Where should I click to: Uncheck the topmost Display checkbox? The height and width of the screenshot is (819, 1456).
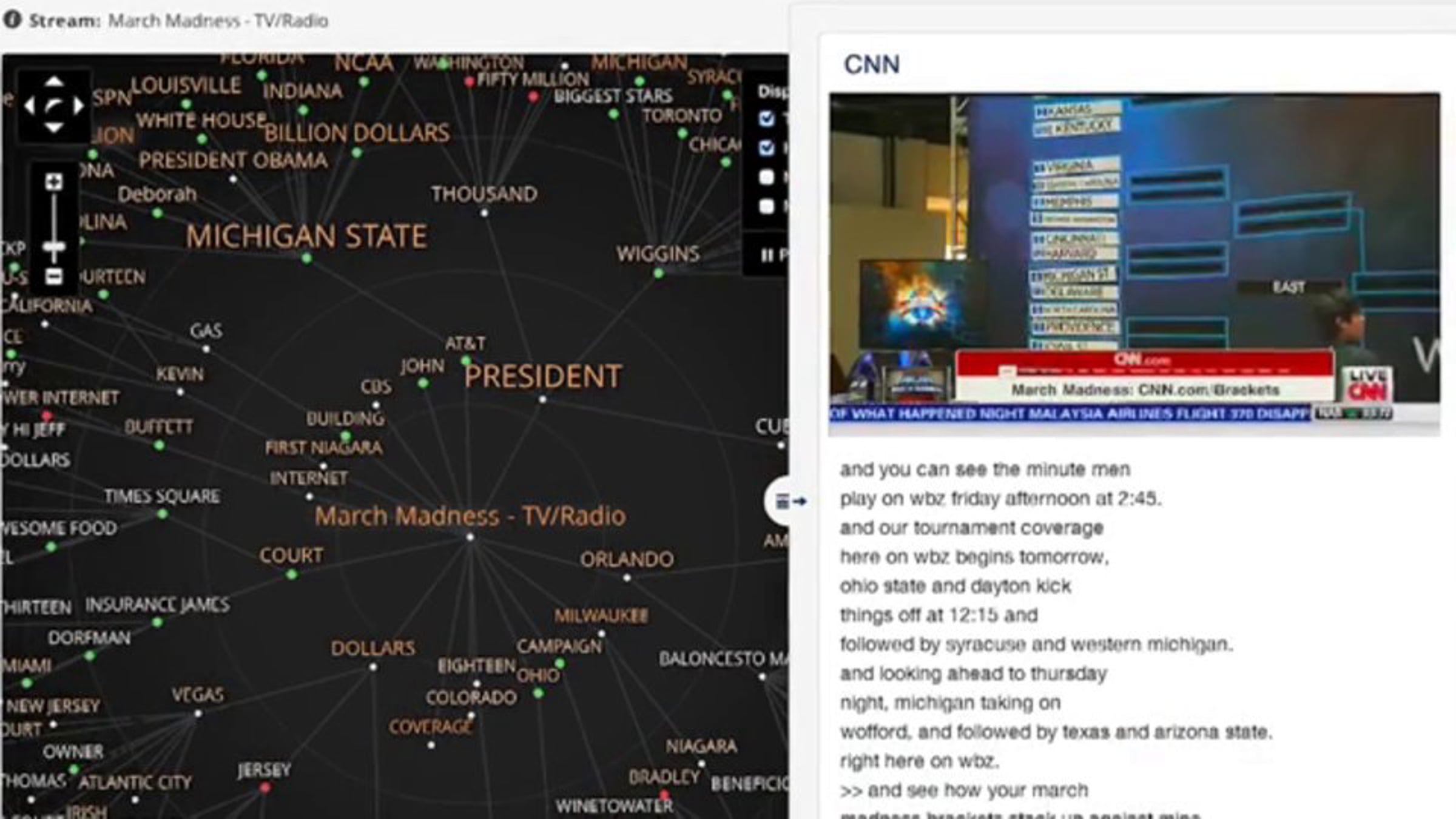pos(767,118)
